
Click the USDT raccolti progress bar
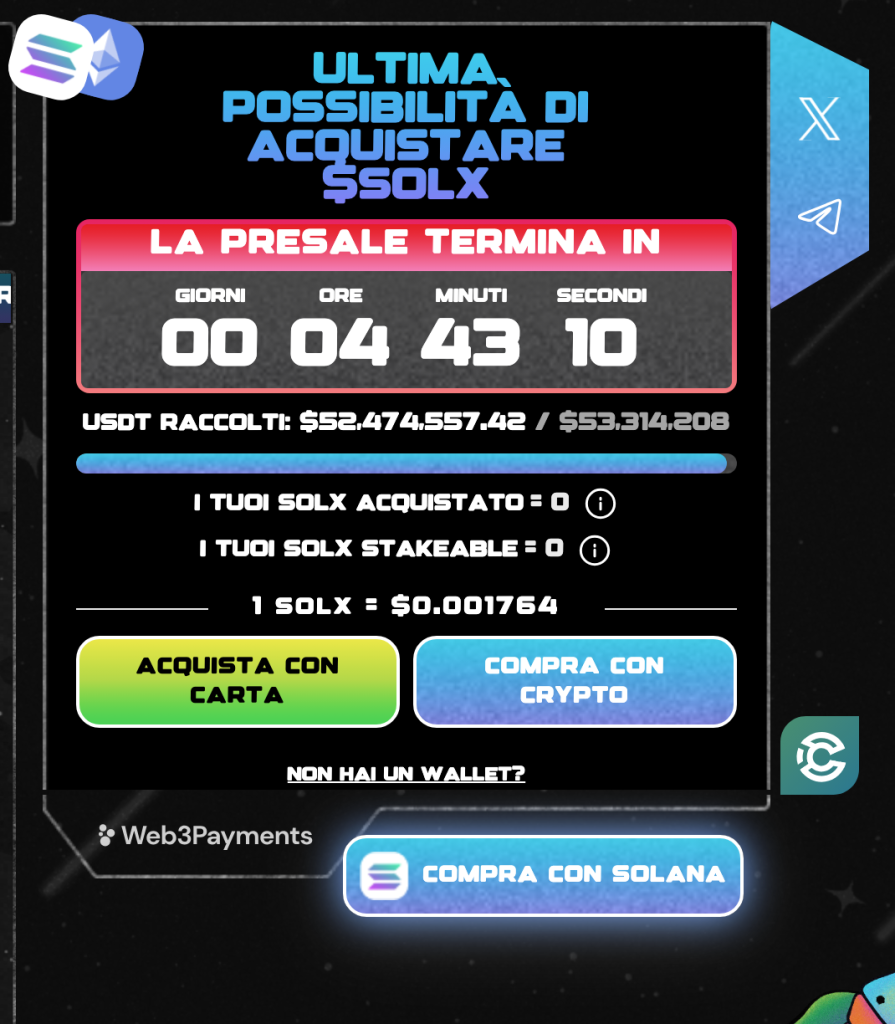(404, 463)
